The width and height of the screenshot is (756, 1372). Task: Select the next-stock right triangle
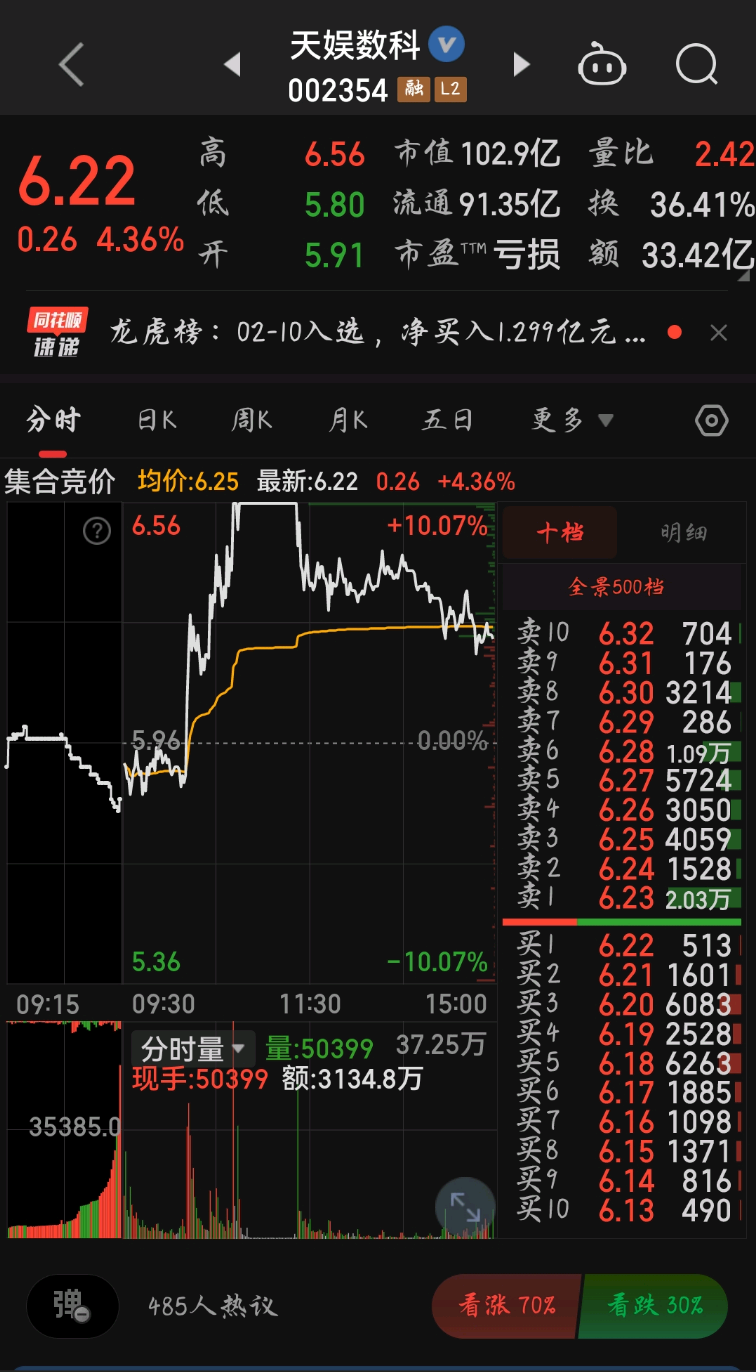(x=521, y=63)
